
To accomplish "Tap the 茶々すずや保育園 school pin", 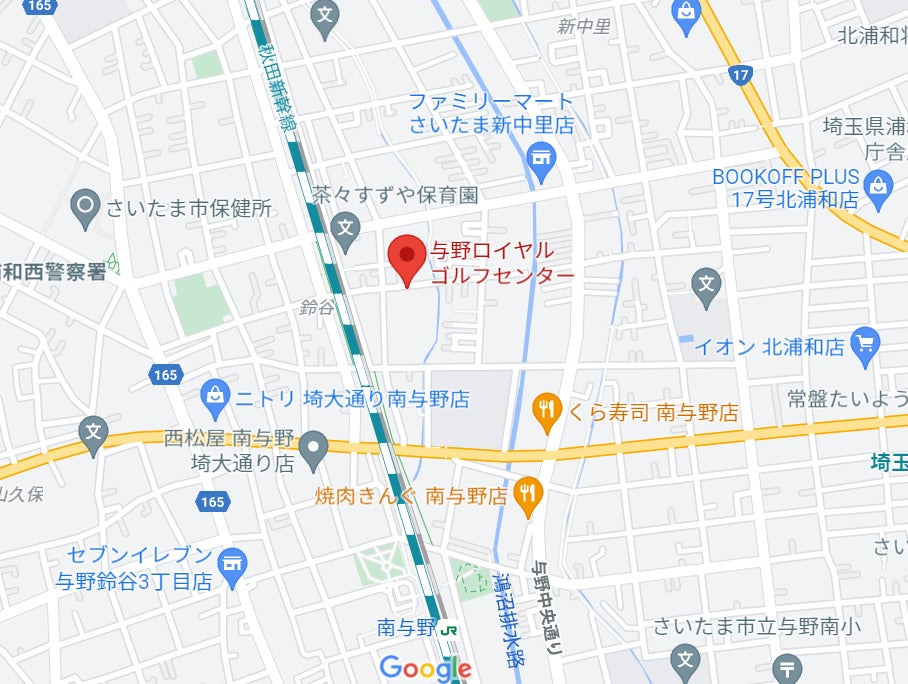I will coord(347,227).
